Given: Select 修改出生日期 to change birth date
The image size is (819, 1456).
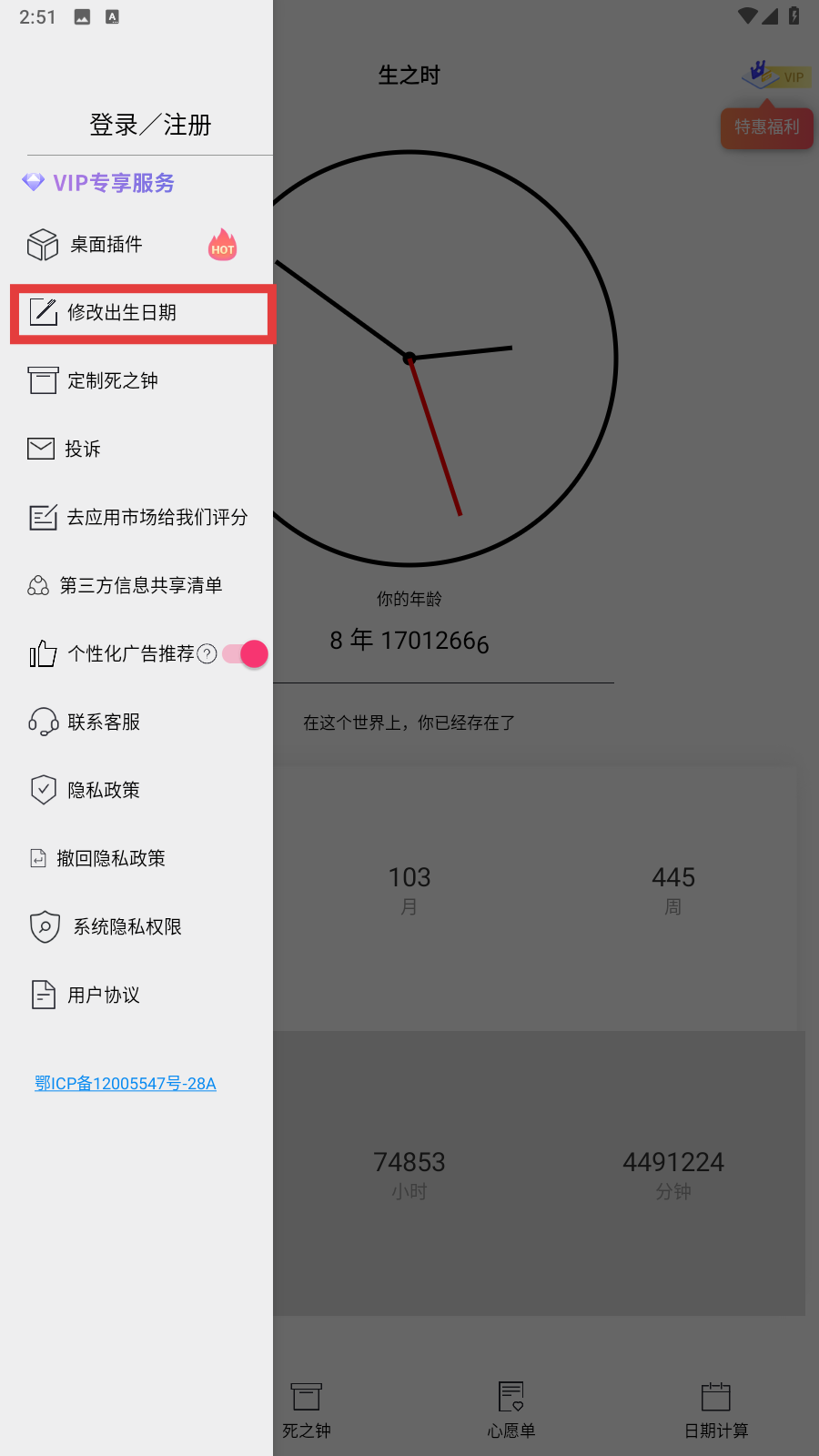Looking at the screenshot, I should pyautogui.click(x=143, y=313).
